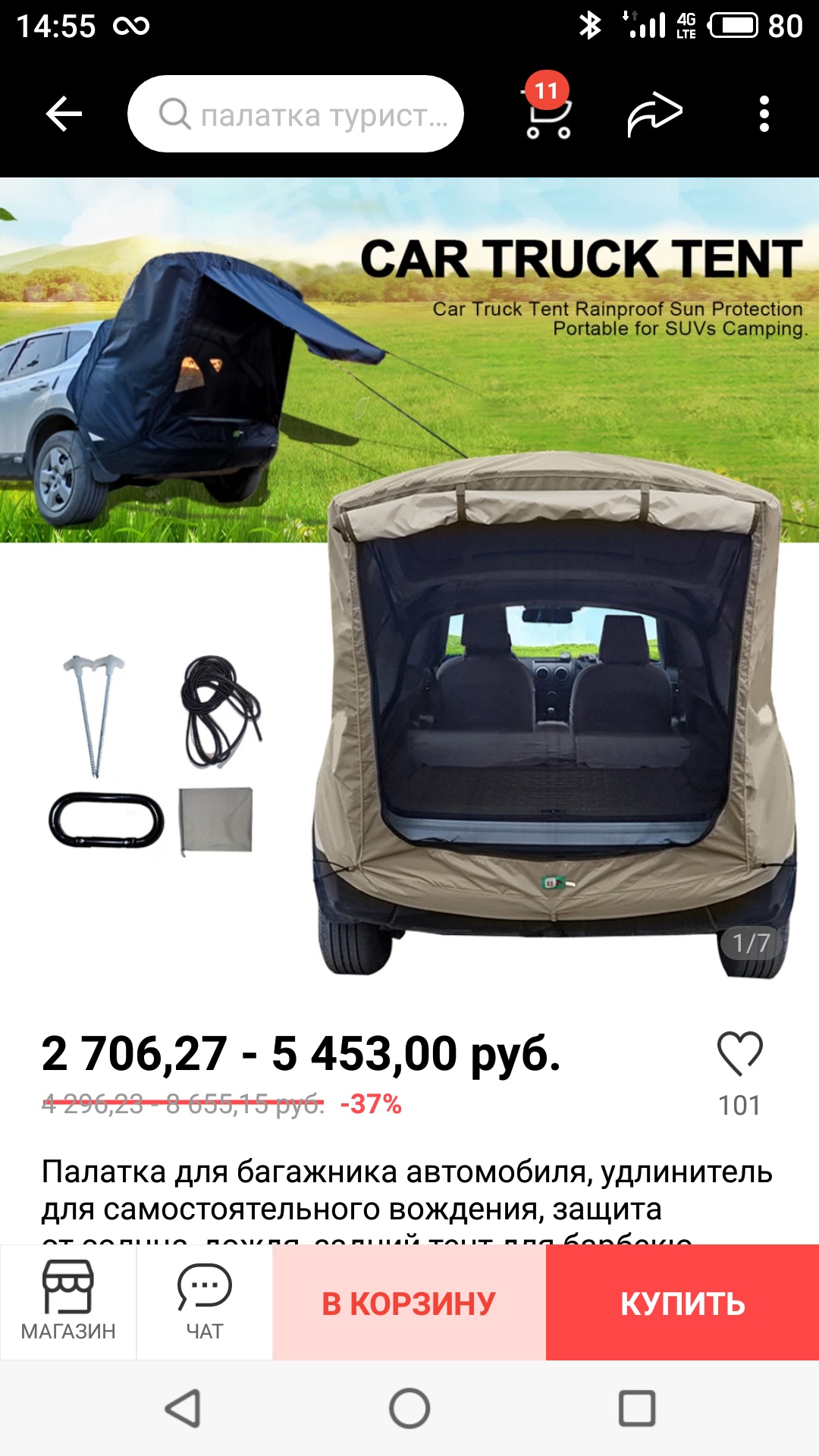
Task: Return using the system back button
Action: coord(183,1408)
